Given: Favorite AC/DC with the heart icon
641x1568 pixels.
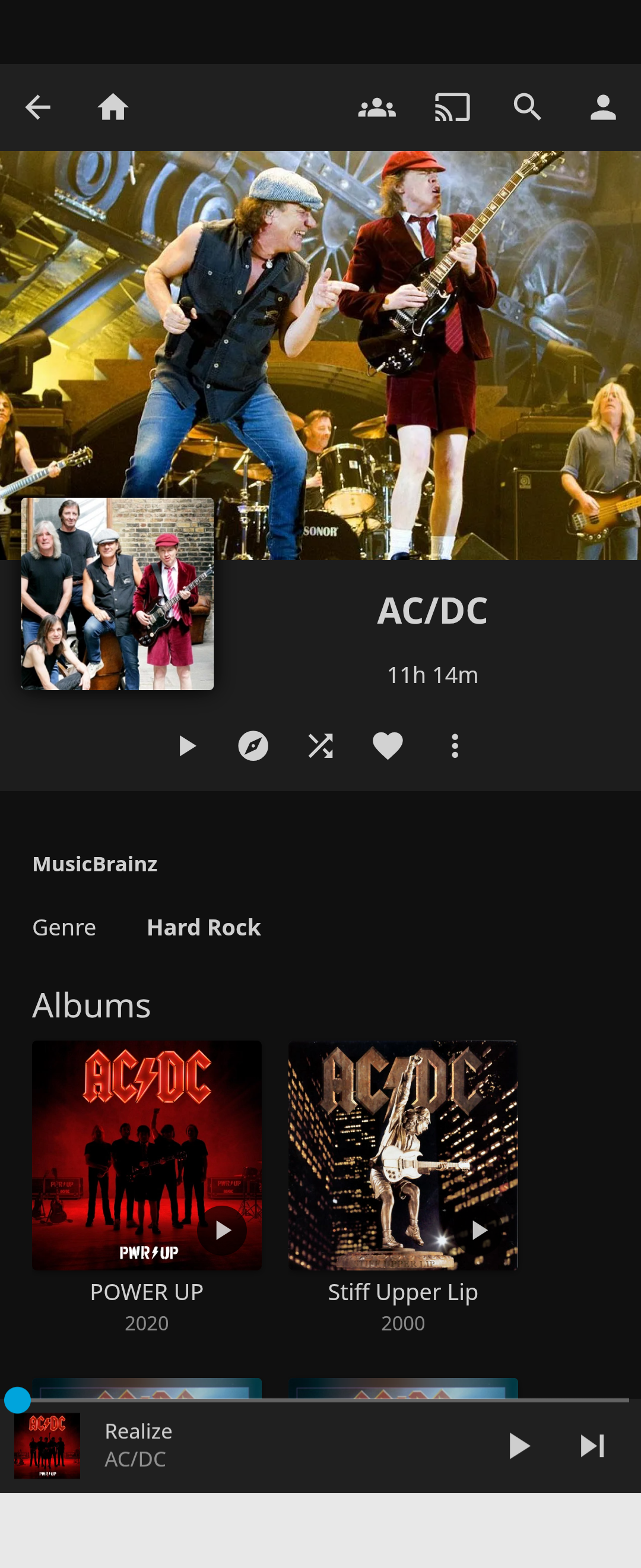Looking at the screenshot, I should (x=388, y=745).
